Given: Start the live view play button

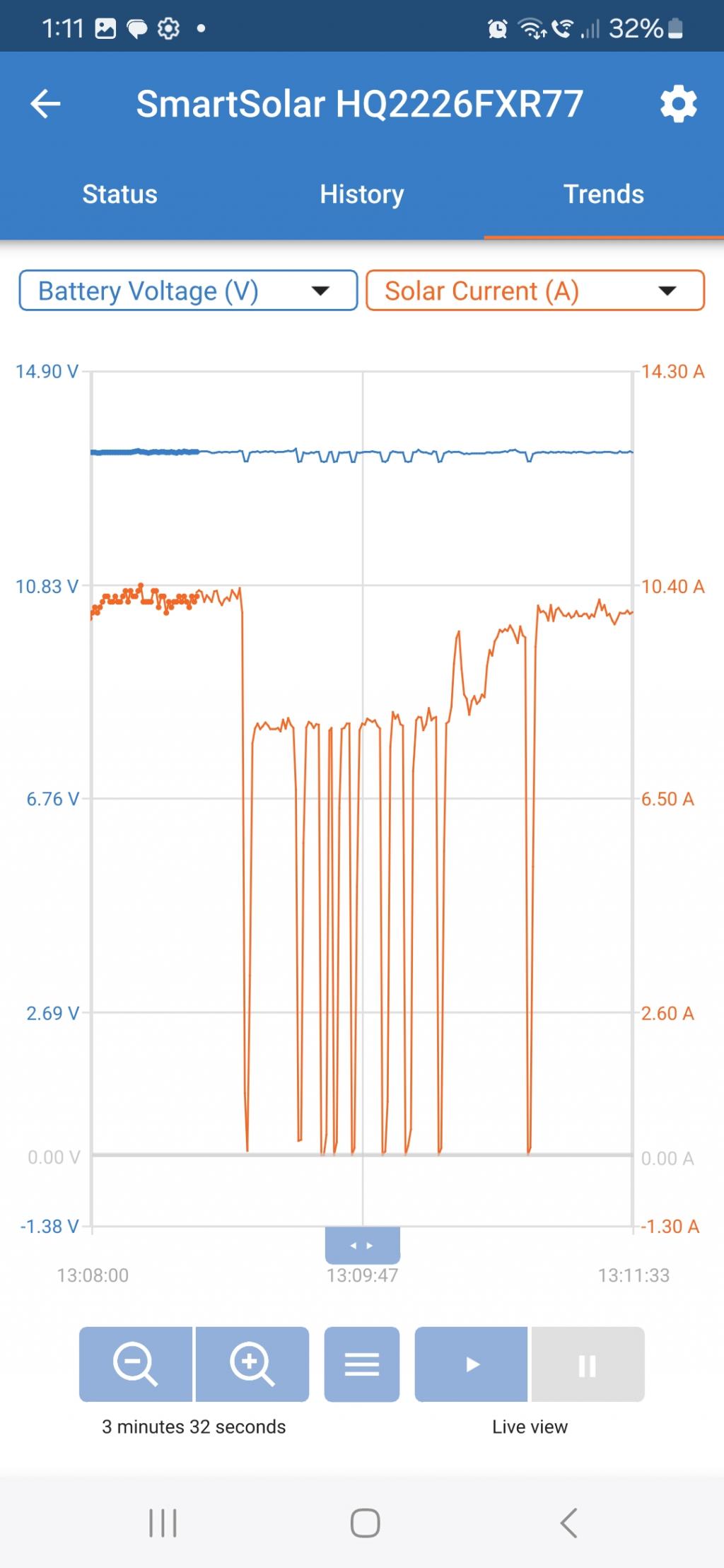Looking at the screenshot, I should coord(472,1364).
